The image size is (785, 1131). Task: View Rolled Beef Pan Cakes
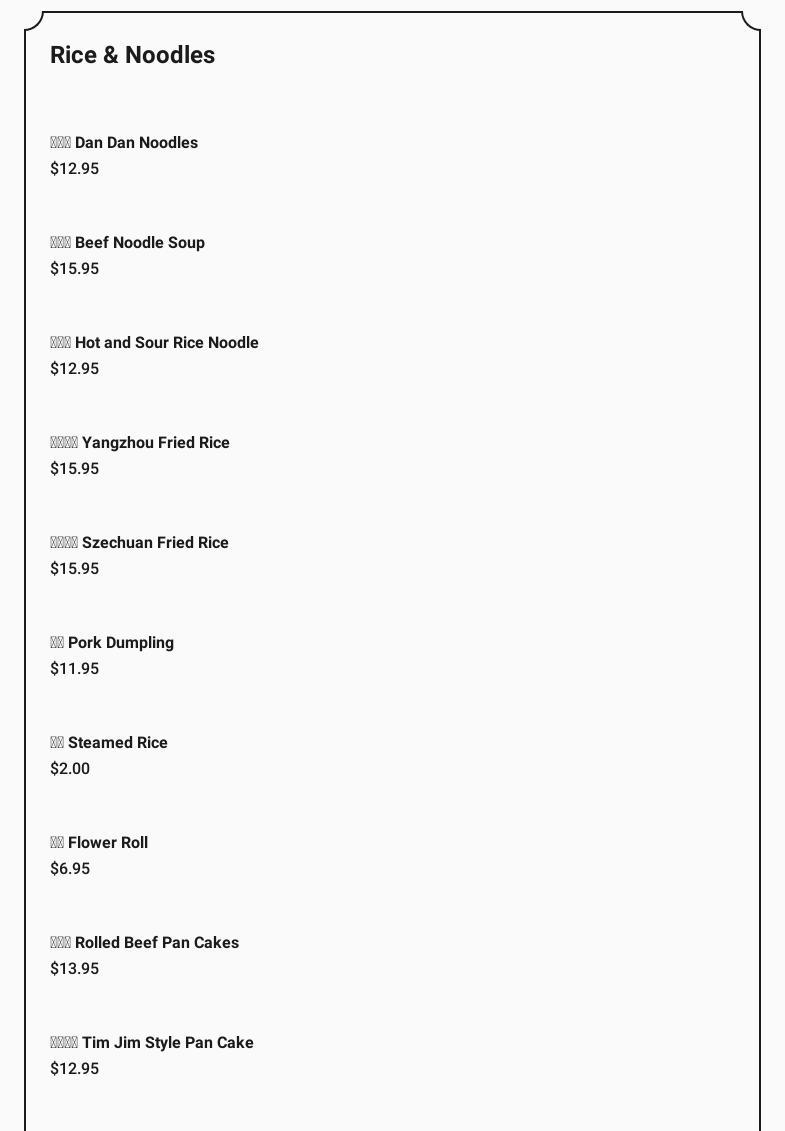coord(145,943)
